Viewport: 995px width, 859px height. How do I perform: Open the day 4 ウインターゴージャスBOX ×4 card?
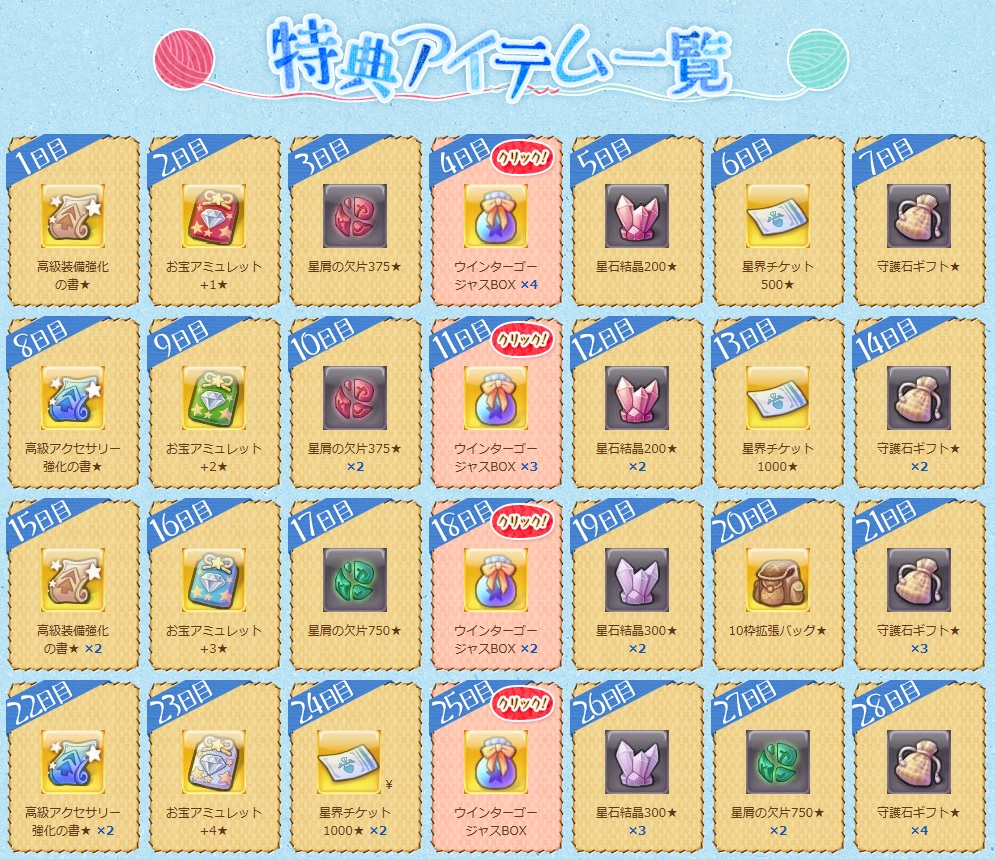coord(496,221)
